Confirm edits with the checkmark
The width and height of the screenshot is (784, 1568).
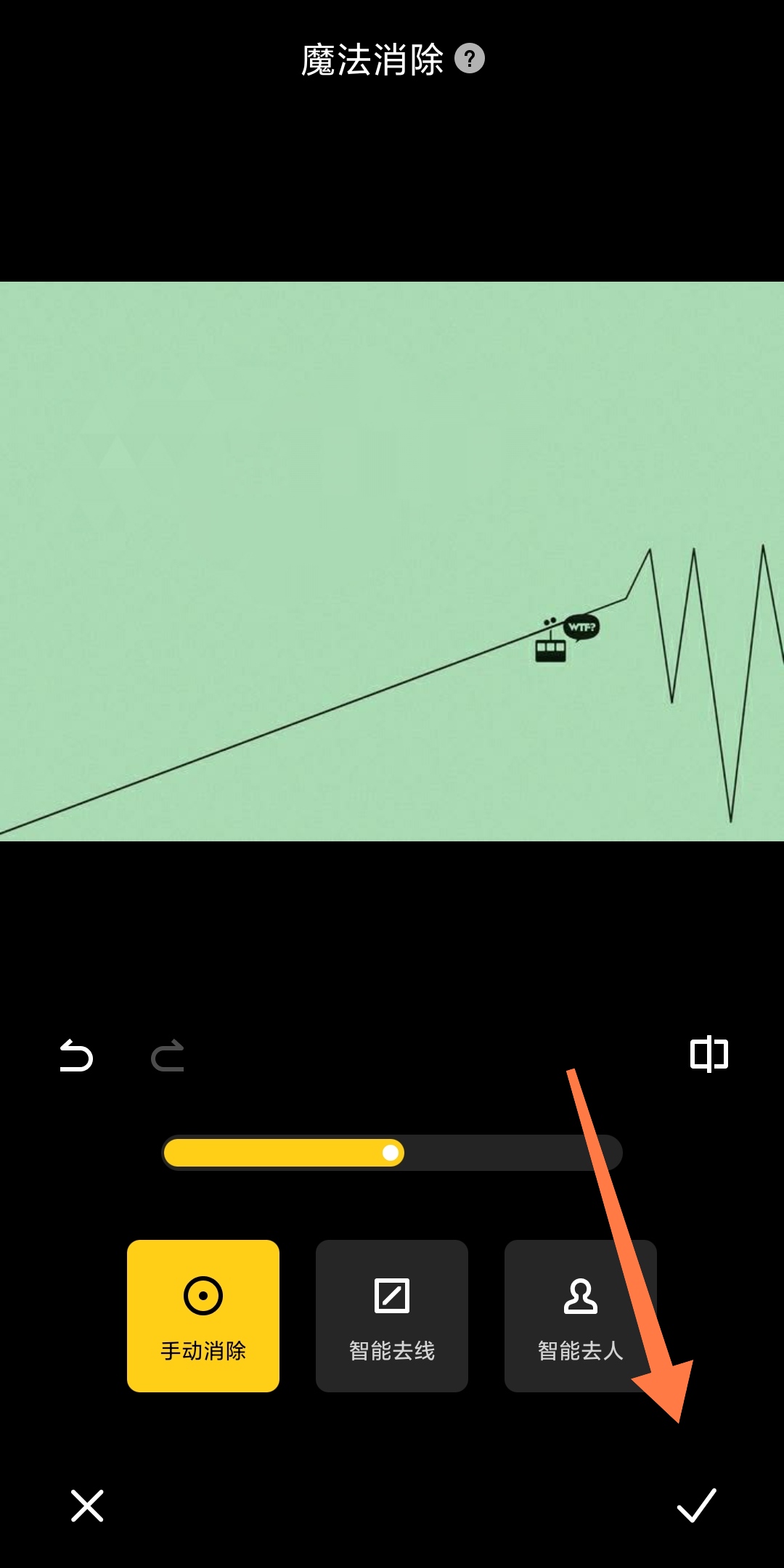[696, 1506]
